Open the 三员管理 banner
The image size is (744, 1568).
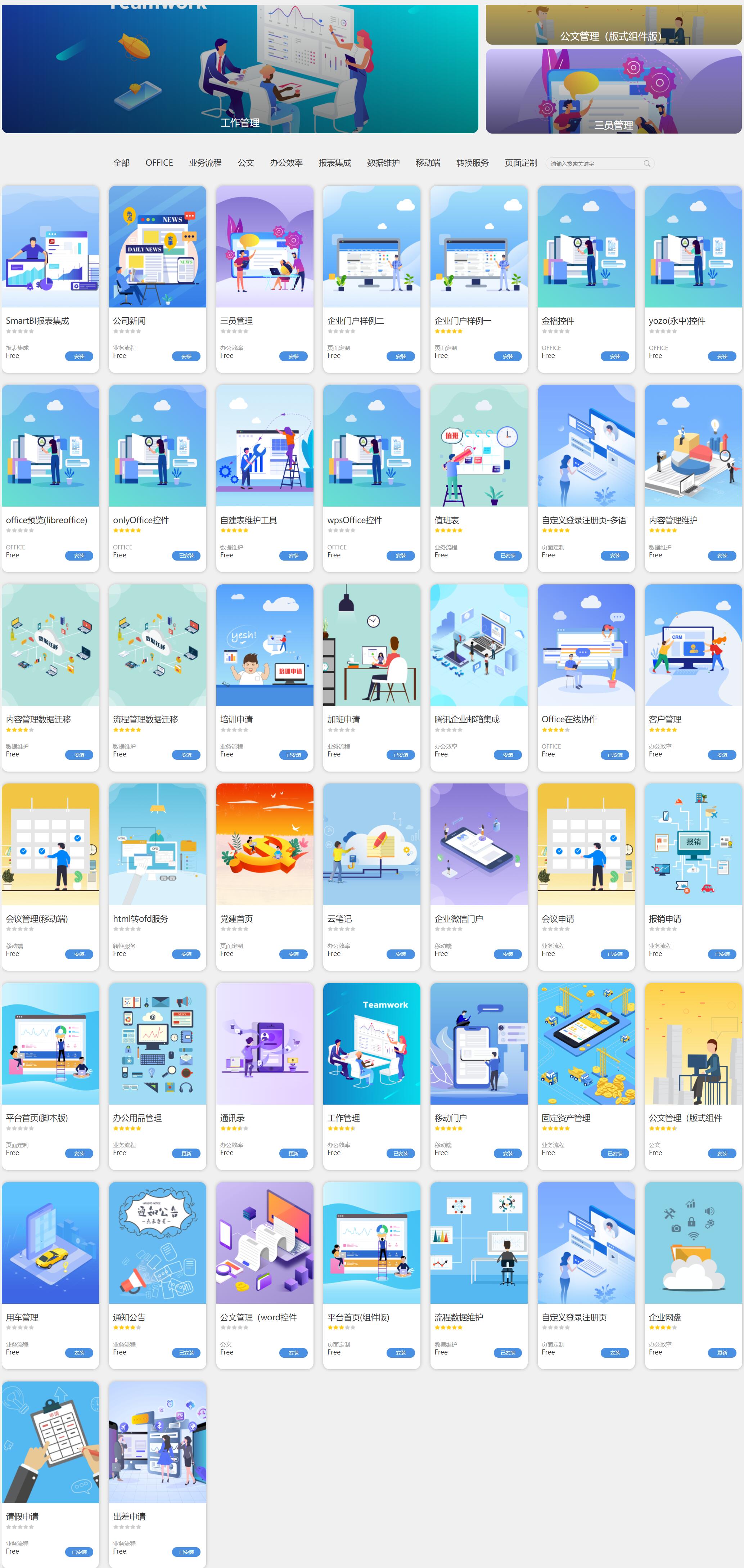point(613,91)
